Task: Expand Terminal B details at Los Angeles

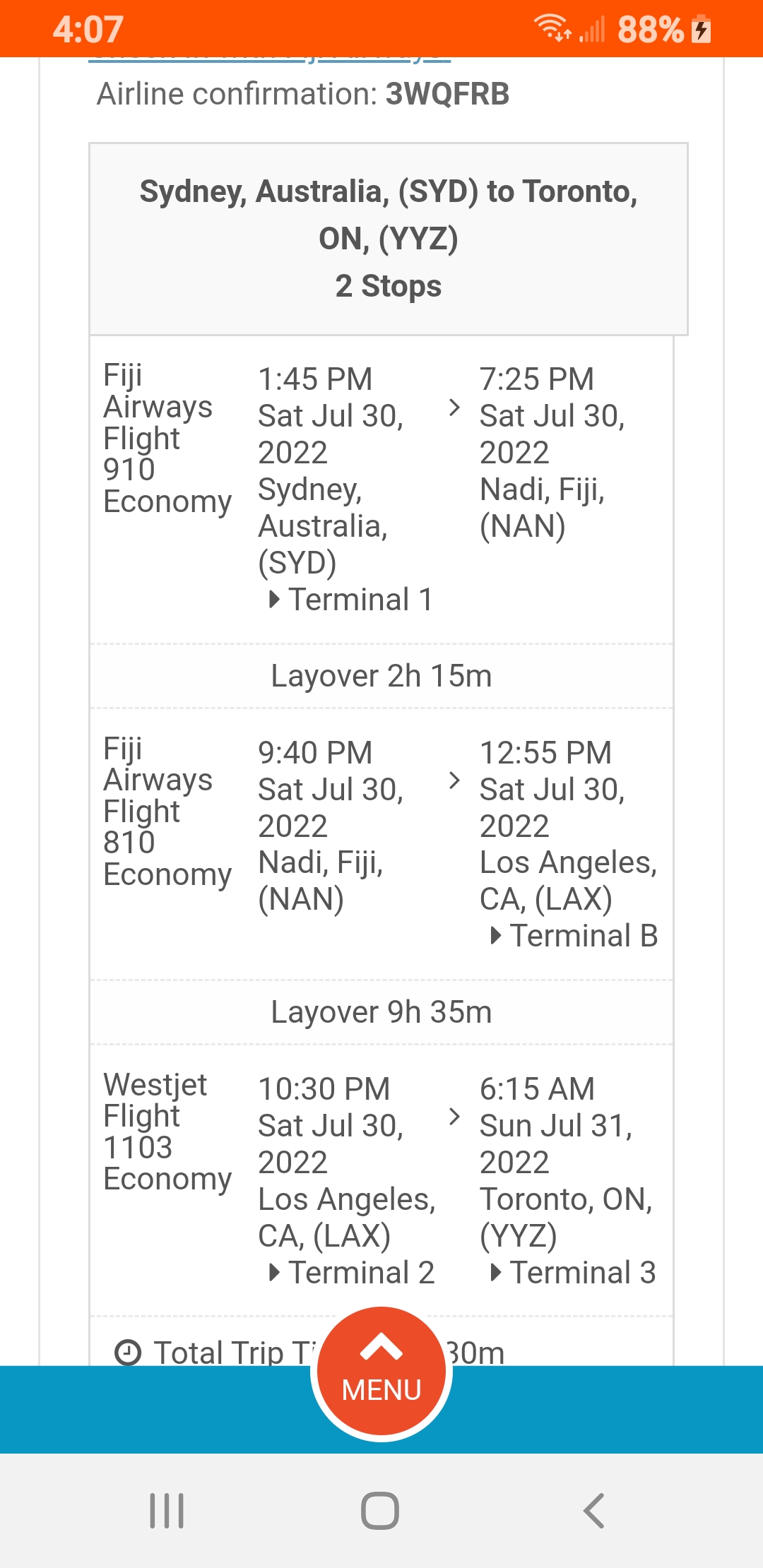Action: [574, 935]
